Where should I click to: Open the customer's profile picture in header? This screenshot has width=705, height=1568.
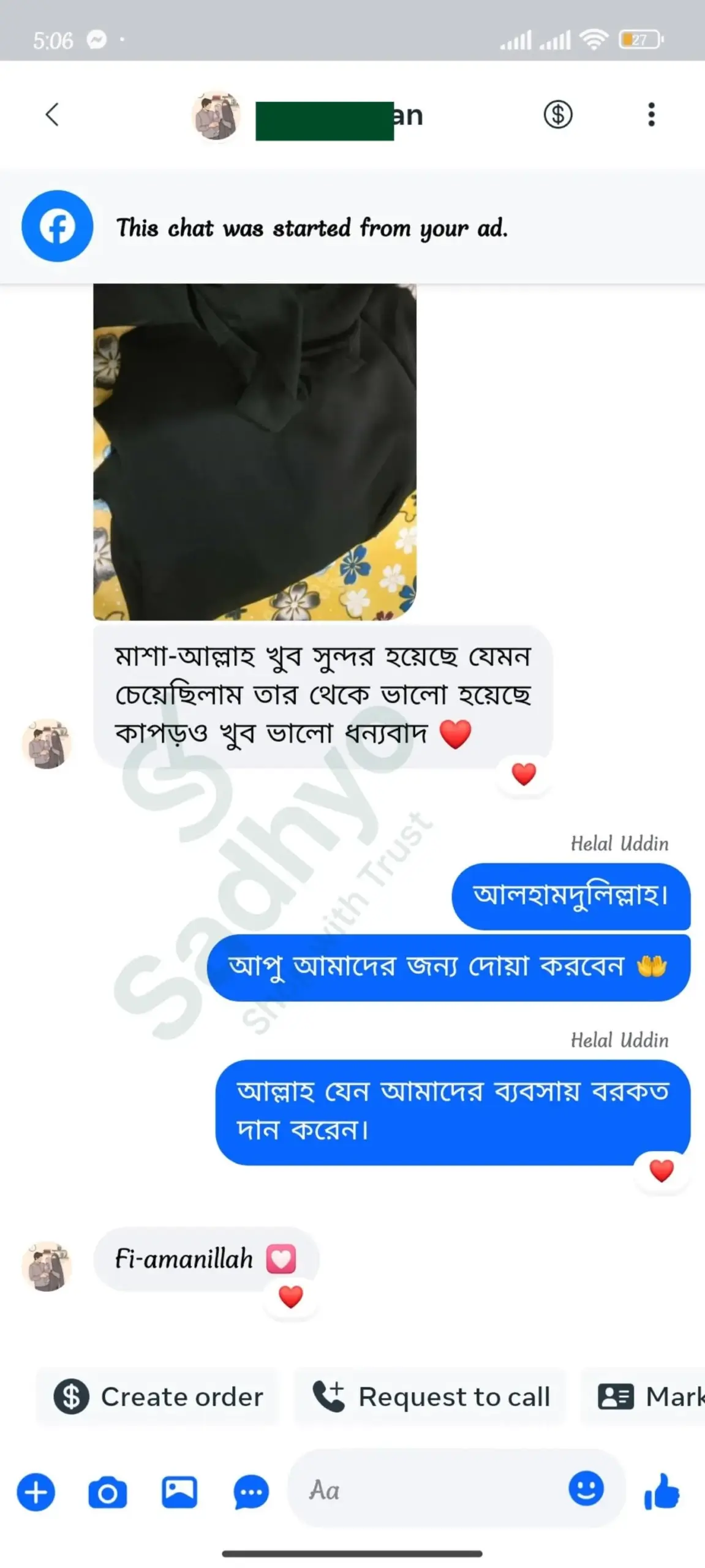click(216, 115)
